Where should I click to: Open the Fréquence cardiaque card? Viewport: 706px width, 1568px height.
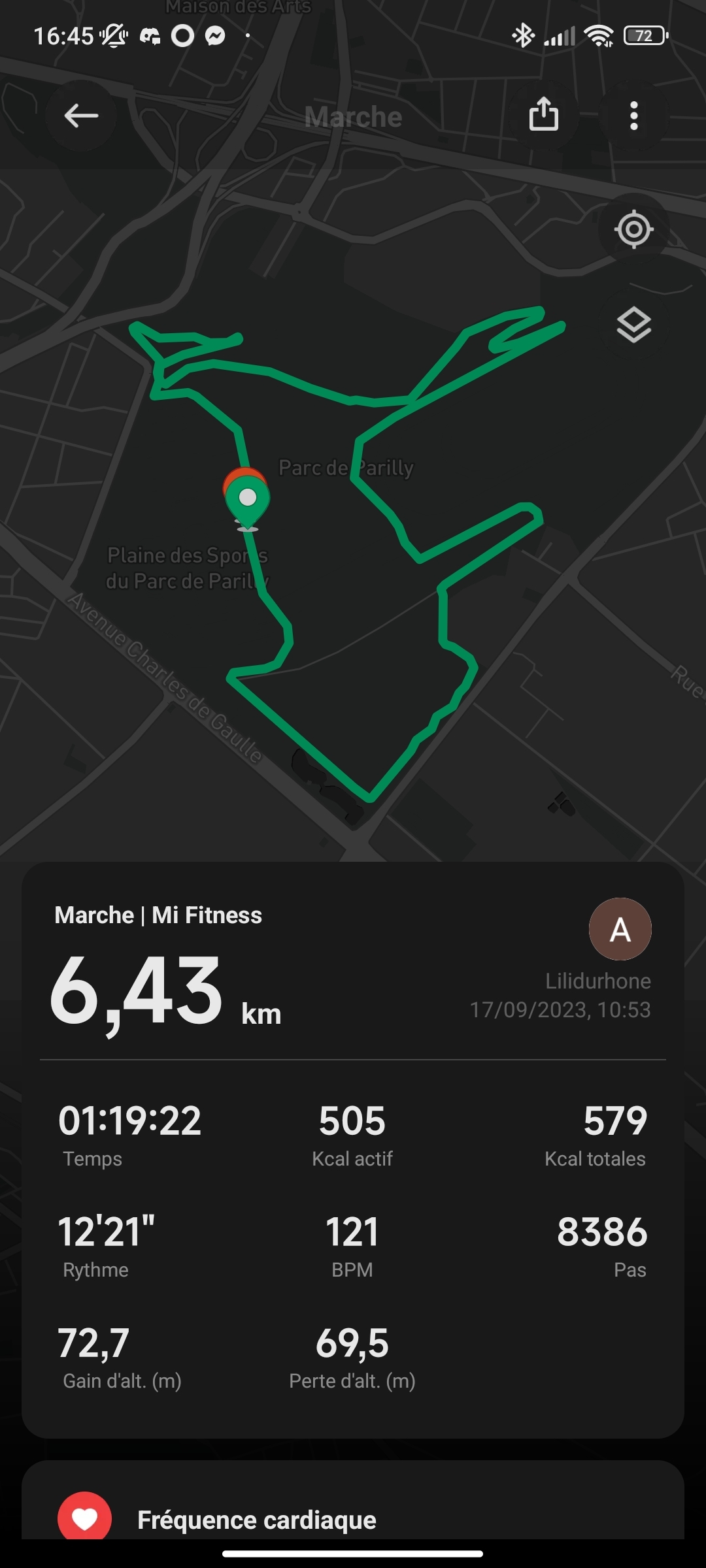353,1519
